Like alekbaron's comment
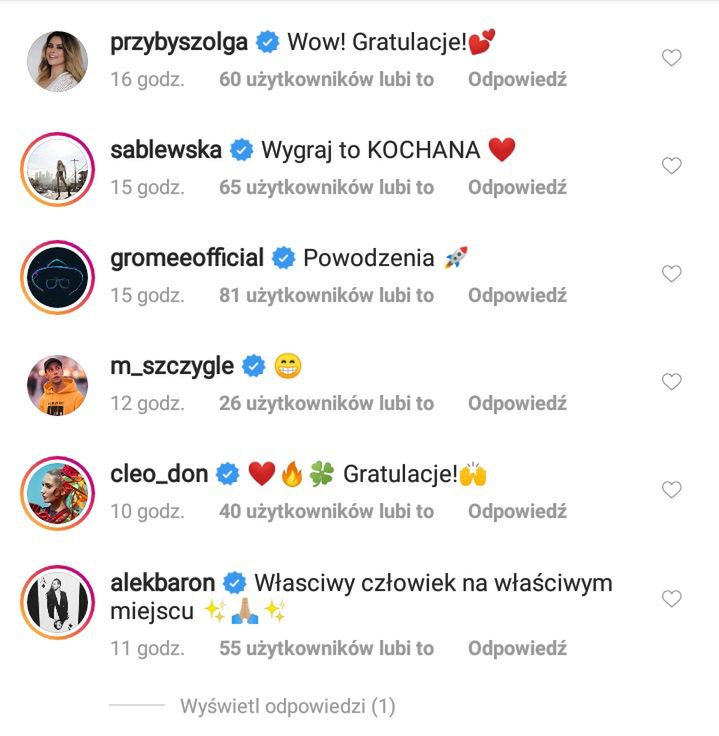719x736 pixels. [672, 599]
